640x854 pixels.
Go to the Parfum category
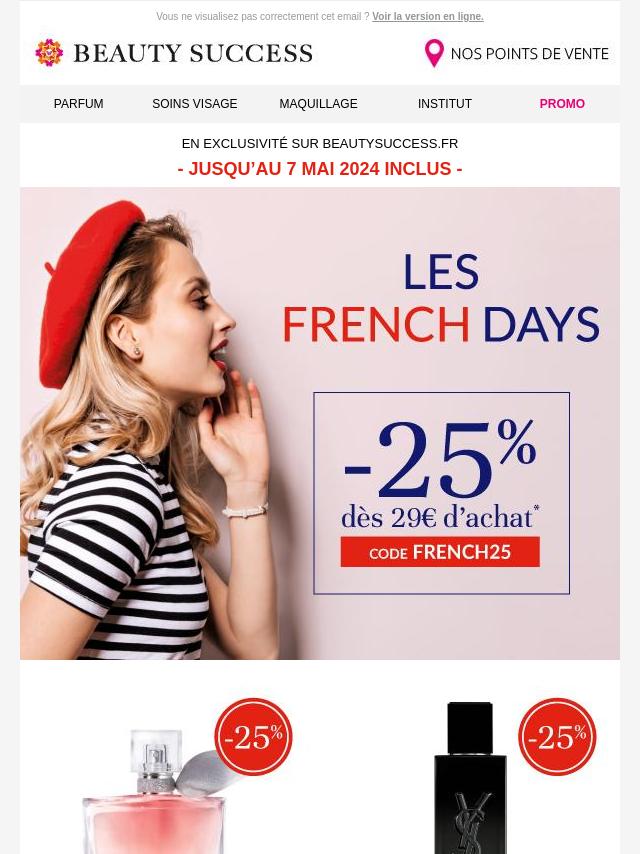[x=78, y=104]
